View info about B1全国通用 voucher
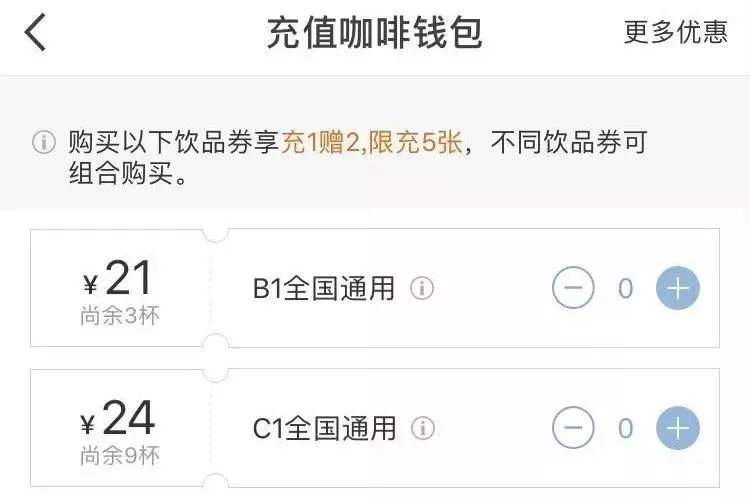The image size is (750, 501). coord(423,289)
